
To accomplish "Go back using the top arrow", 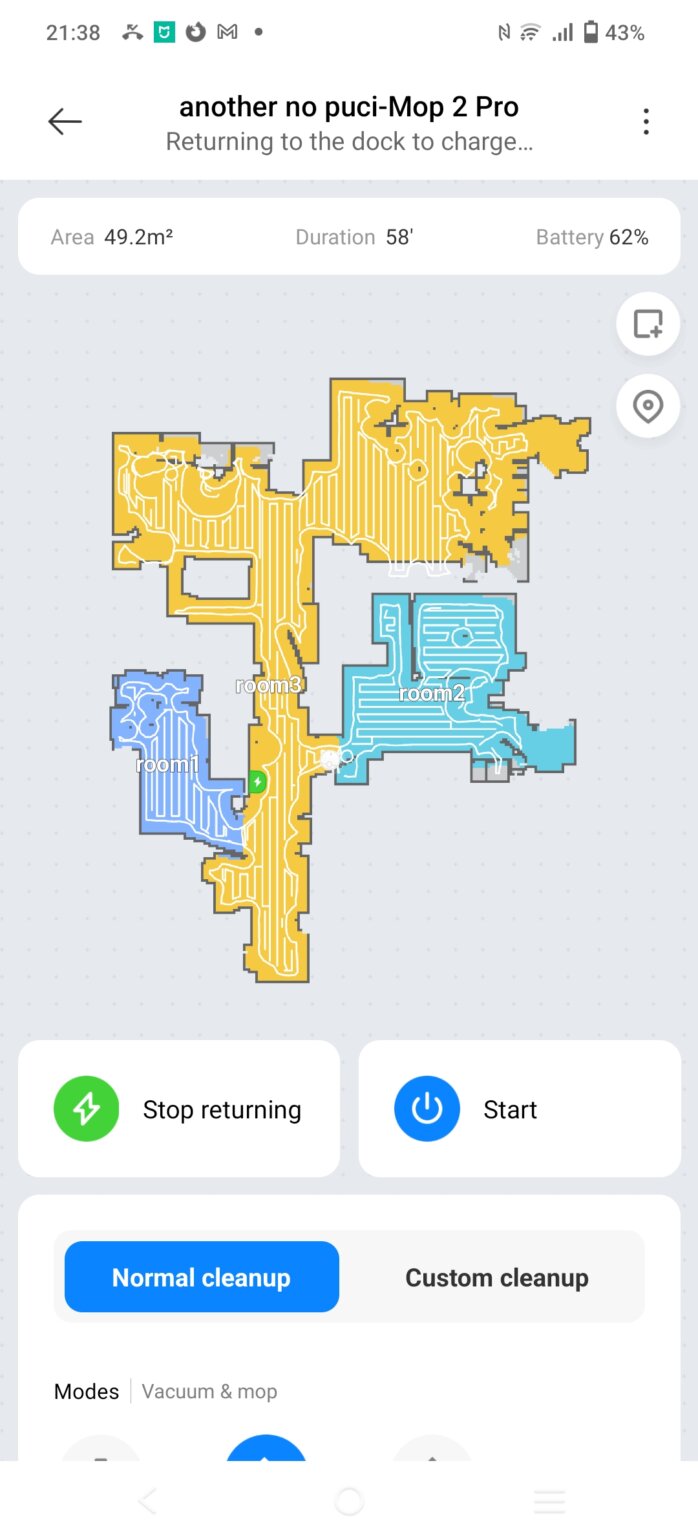I will coord(65,122).
